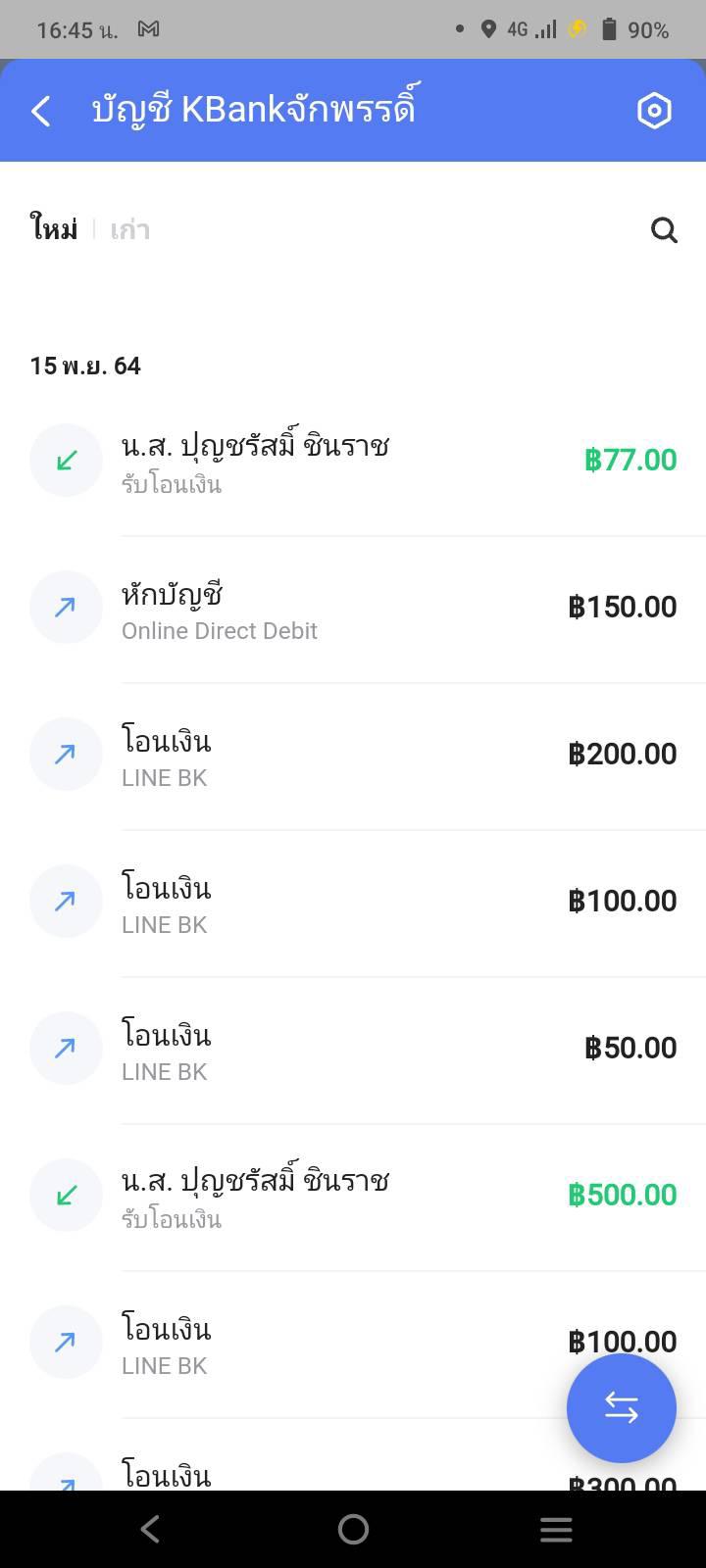Tap the floating transfer button
This screenshot has width=706, height=1568.
click(621, 1408)
